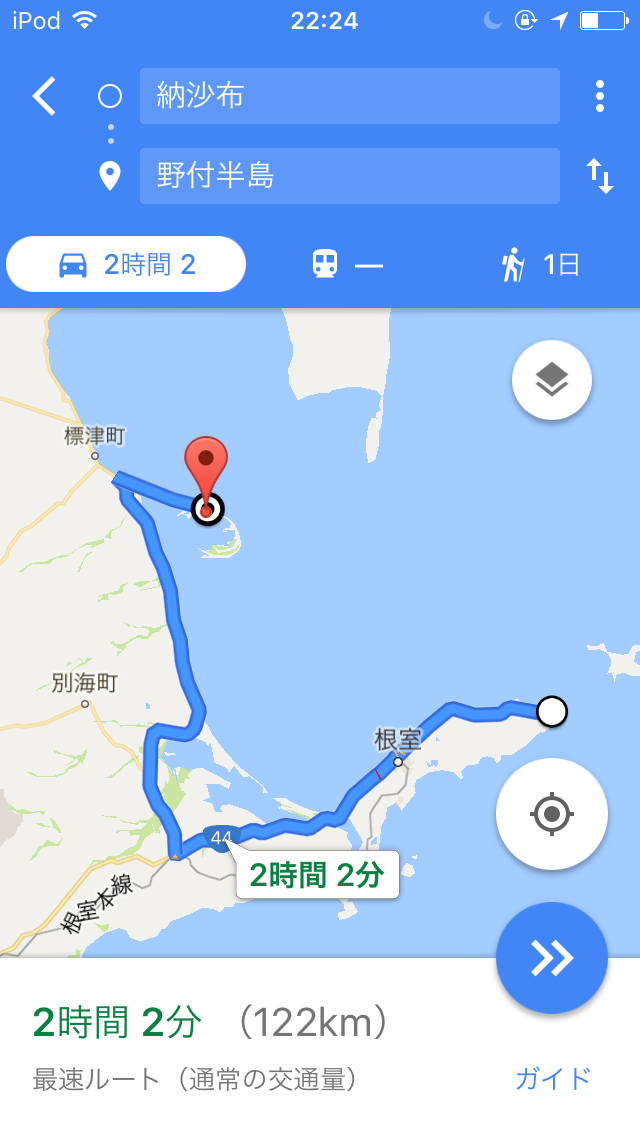The height and width of the screenshot is (1136, 640).
Task: Open the three-dot overflow menu
Action: [x=599, y=96]
